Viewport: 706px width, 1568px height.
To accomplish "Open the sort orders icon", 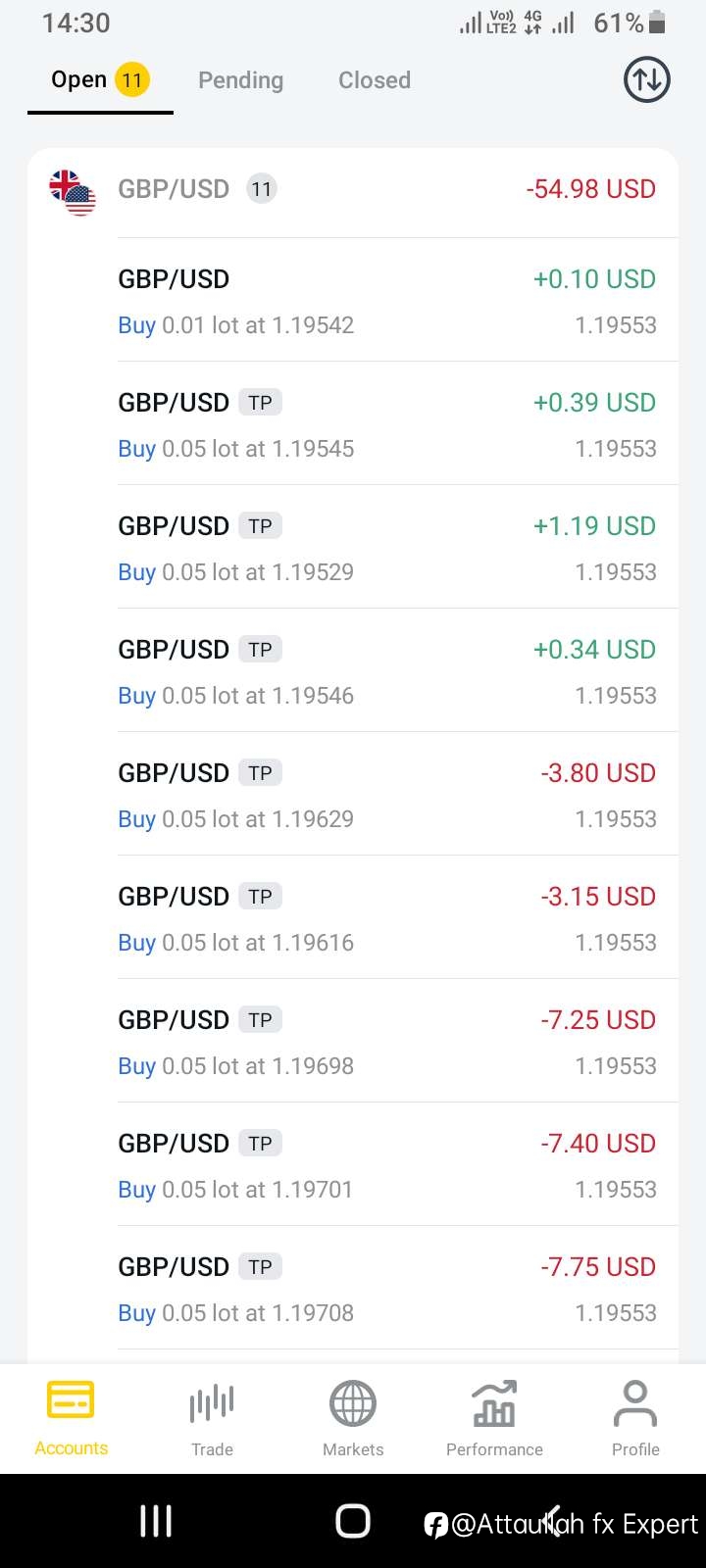I will 646,80.
